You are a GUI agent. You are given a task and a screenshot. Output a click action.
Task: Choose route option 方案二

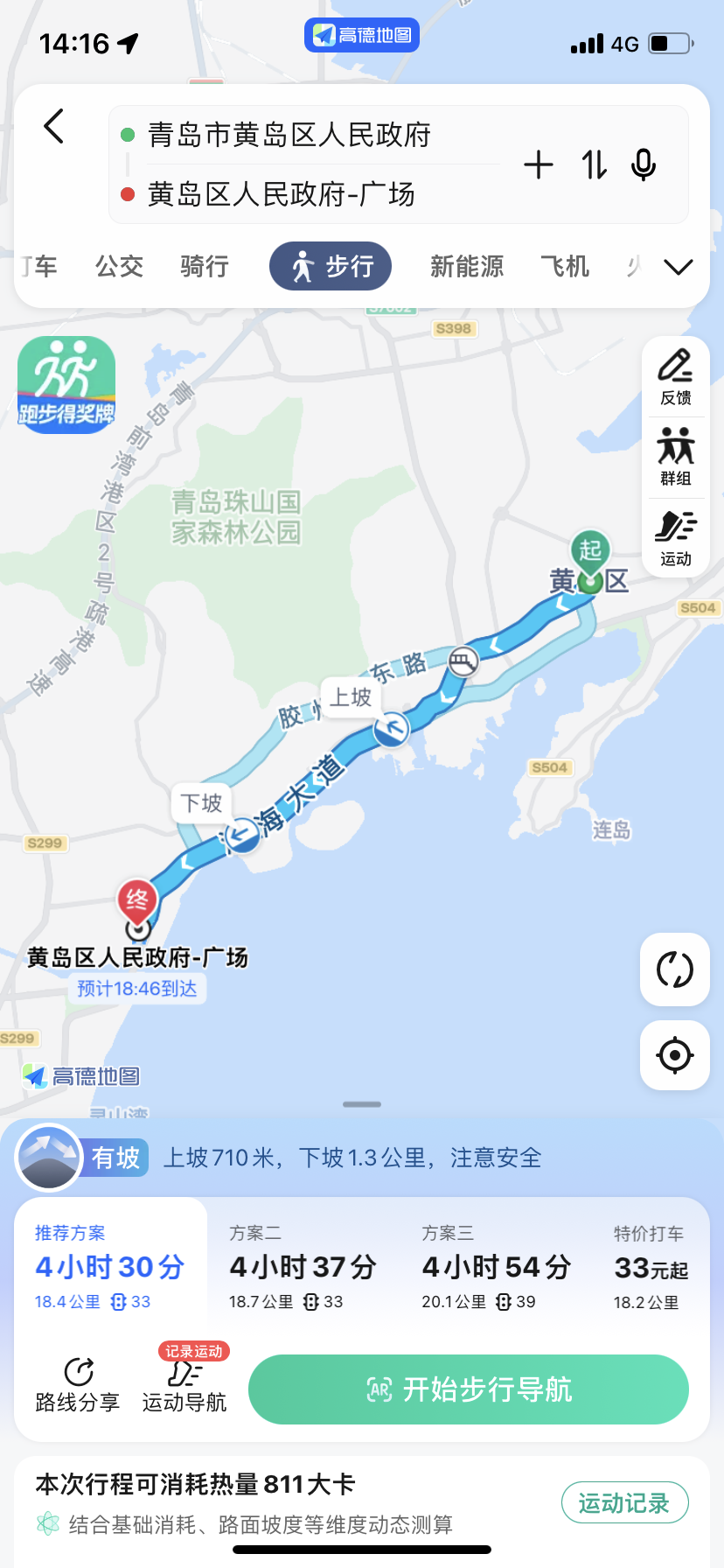tap(303, 1266)
